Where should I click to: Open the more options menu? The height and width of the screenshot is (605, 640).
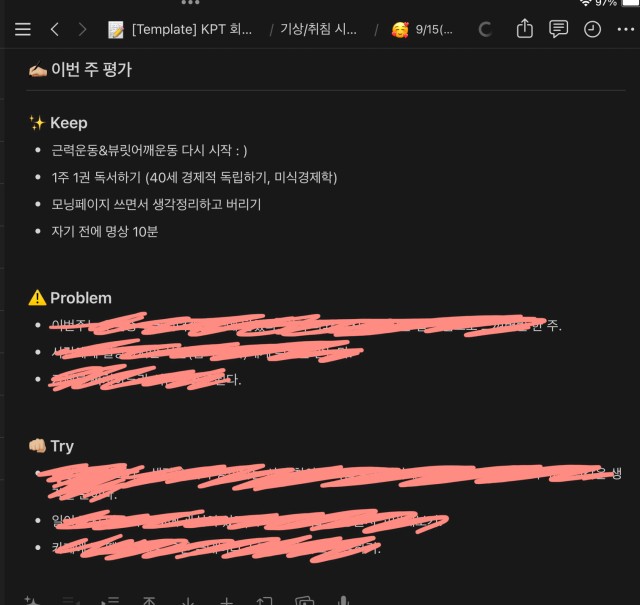(x=624, y=30)
